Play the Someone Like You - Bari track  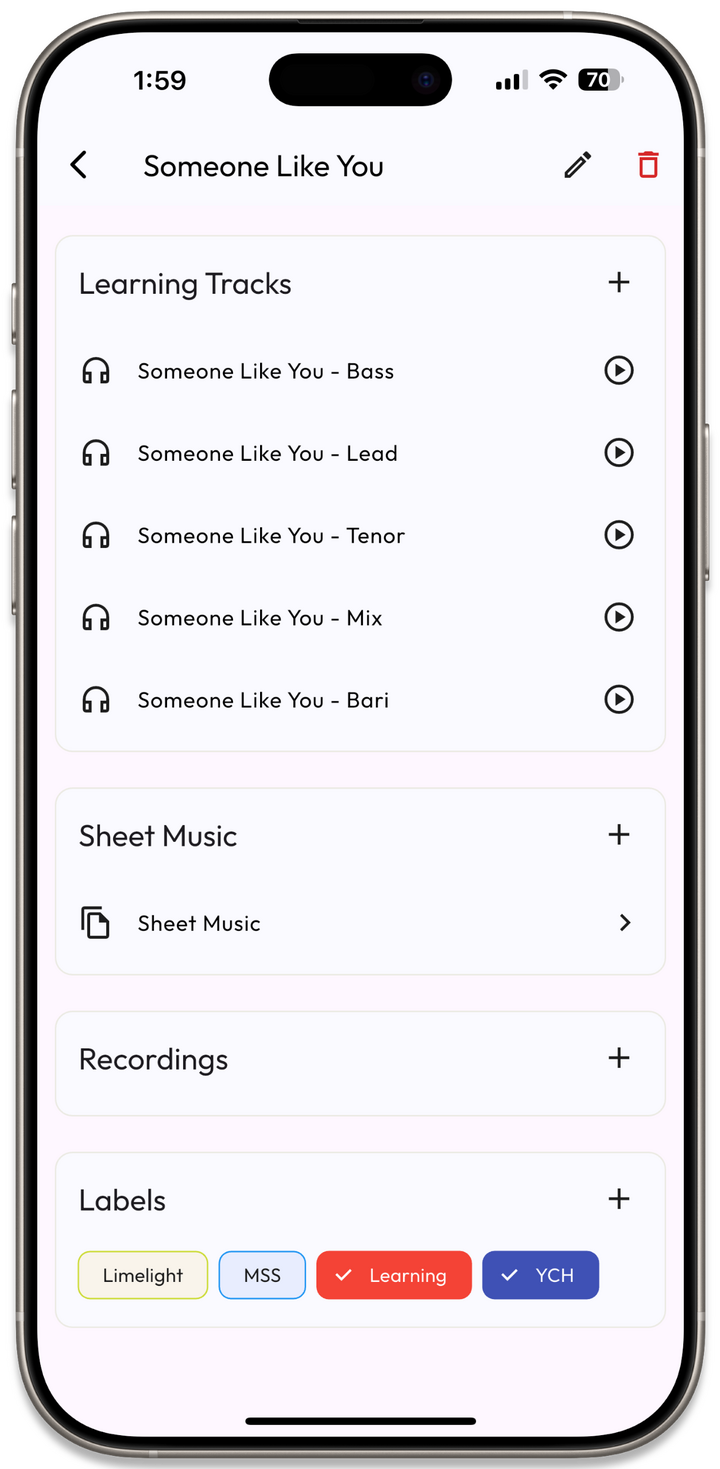[619, 699]
